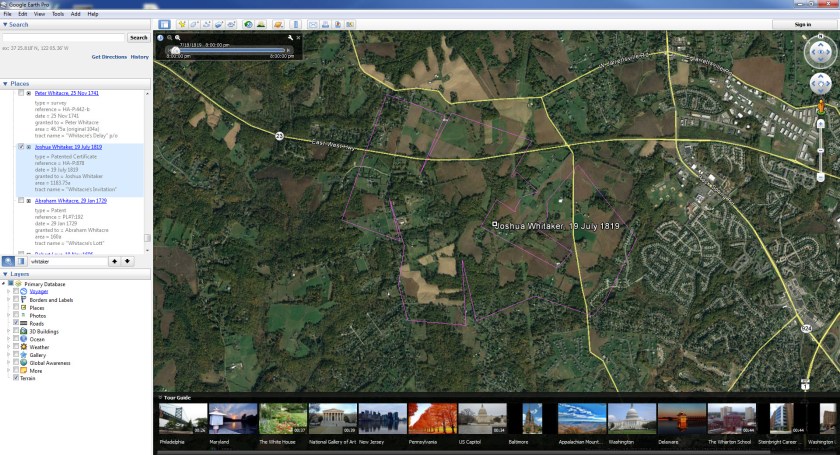
Task: Open the Tools menu
Action: tap(58, 14)
